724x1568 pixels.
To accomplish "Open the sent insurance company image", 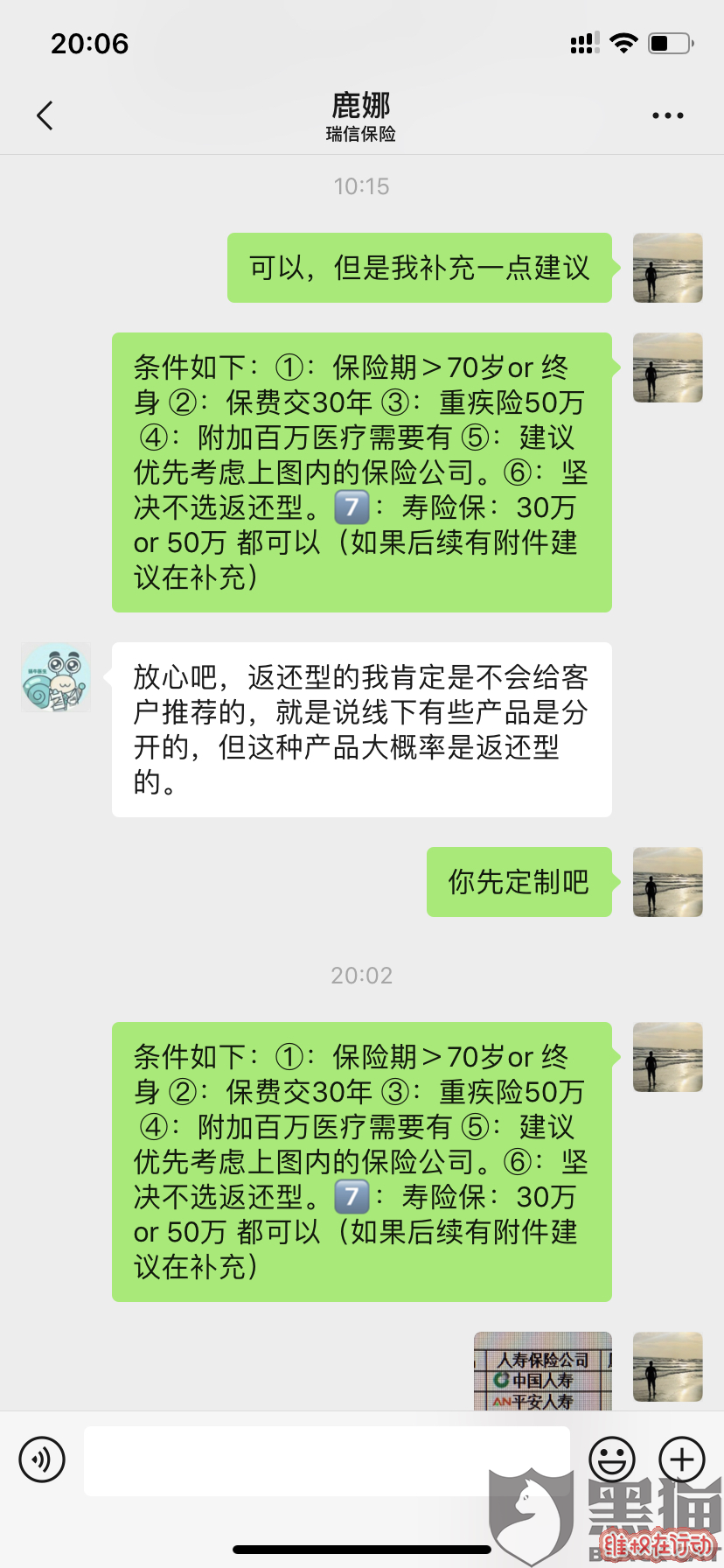I will pyautogui.click(x=542, y=1371).
